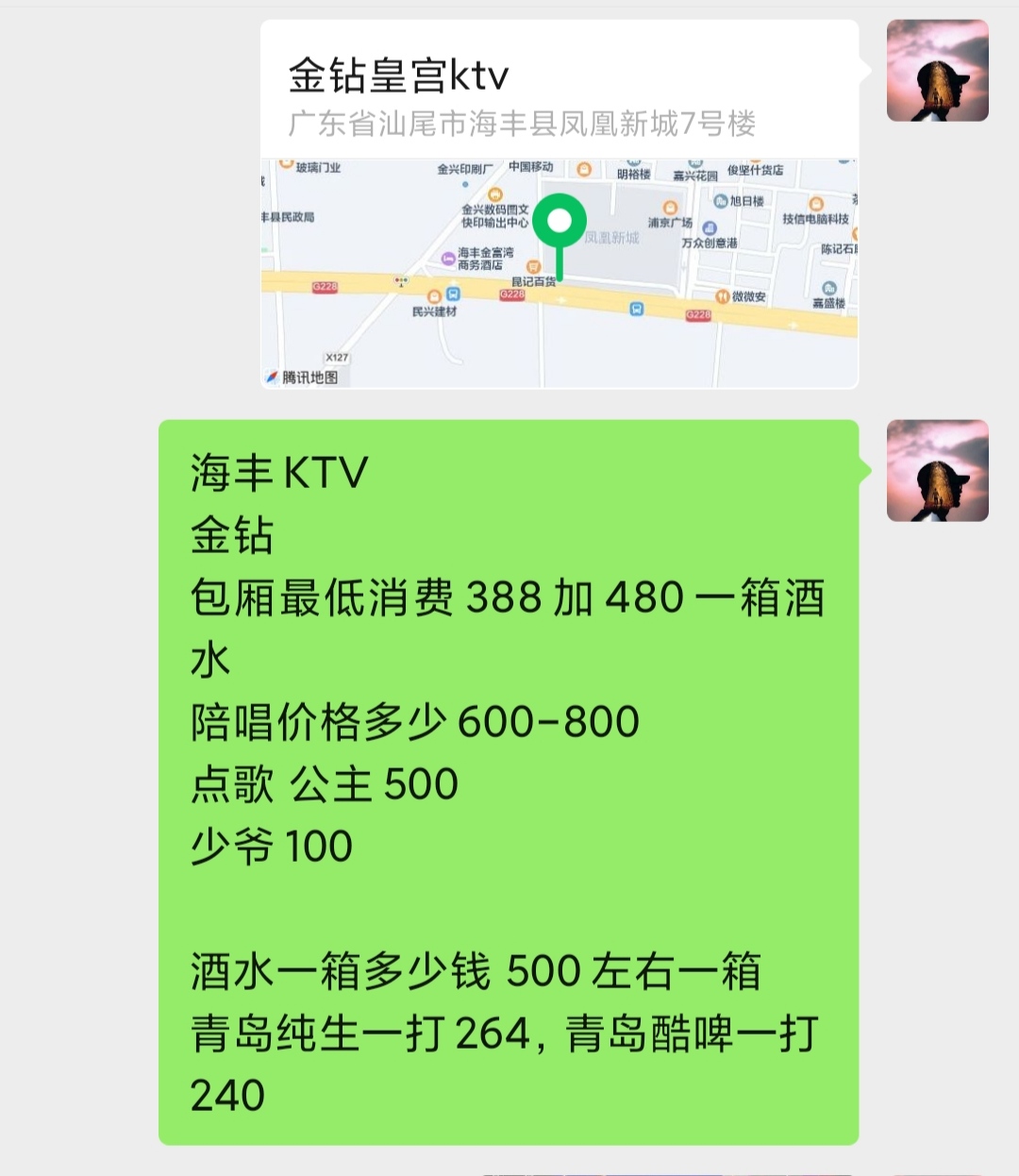The width and height of the screenshot is (1019, 1176).
Task: Tap sender avatar beside the 海丰 KTV message
Action: pos(937,471)
